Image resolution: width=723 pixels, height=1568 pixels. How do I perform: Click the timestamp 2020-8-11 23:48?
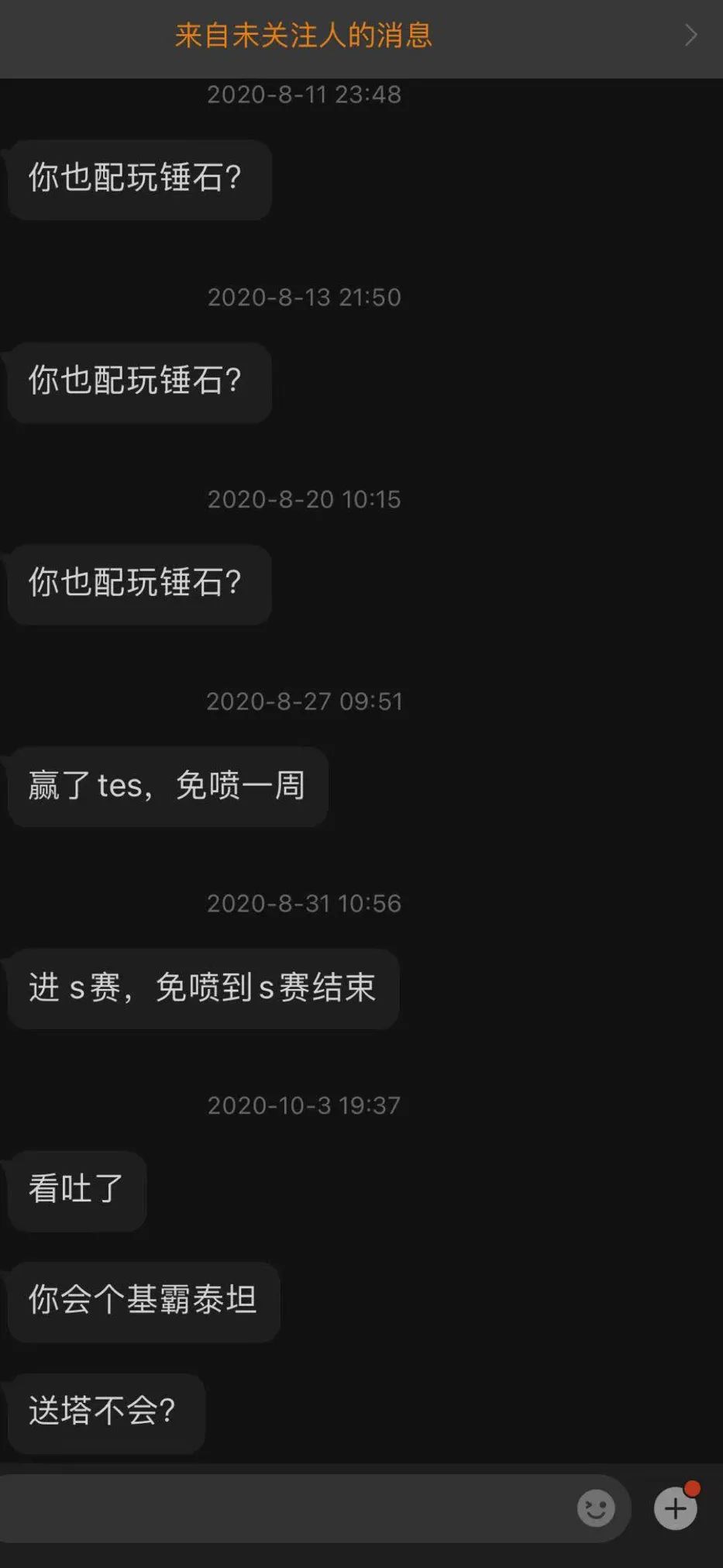click(x=304, y=94)
